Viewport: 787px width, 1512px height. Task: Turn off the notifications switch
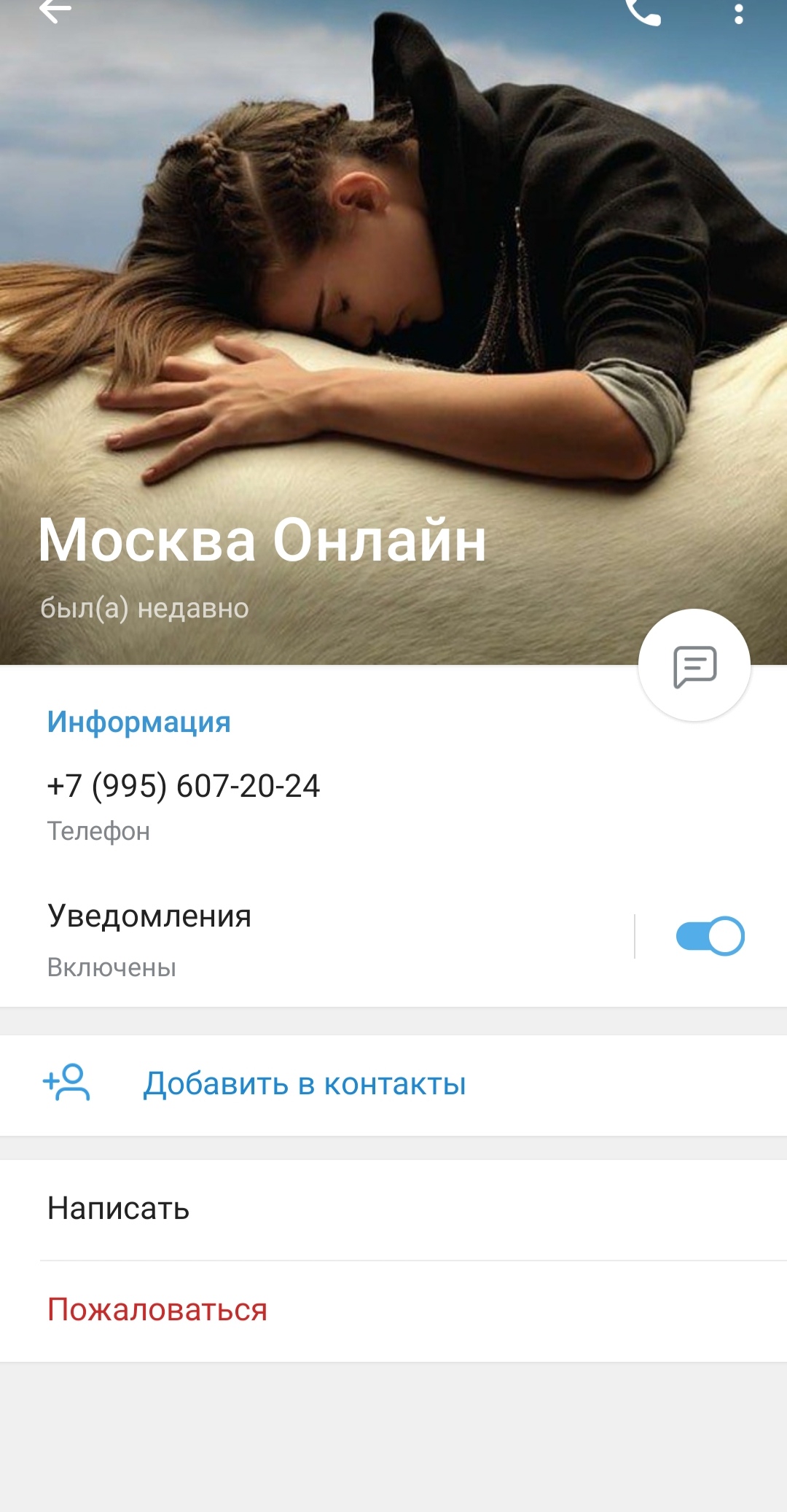710,936
